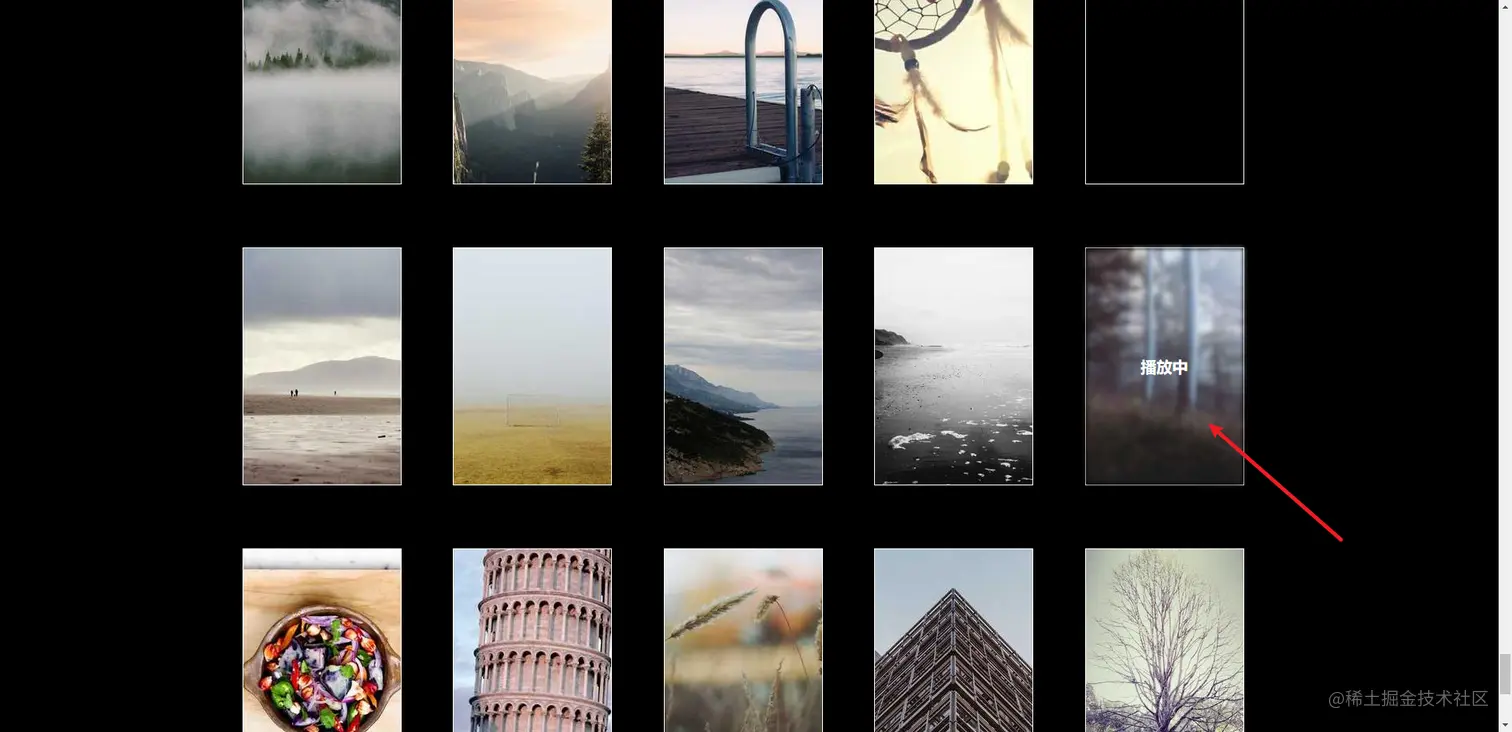1512x732 pixels.
Task: Open the dock ladder photo
Action: (x=743, y=92)
